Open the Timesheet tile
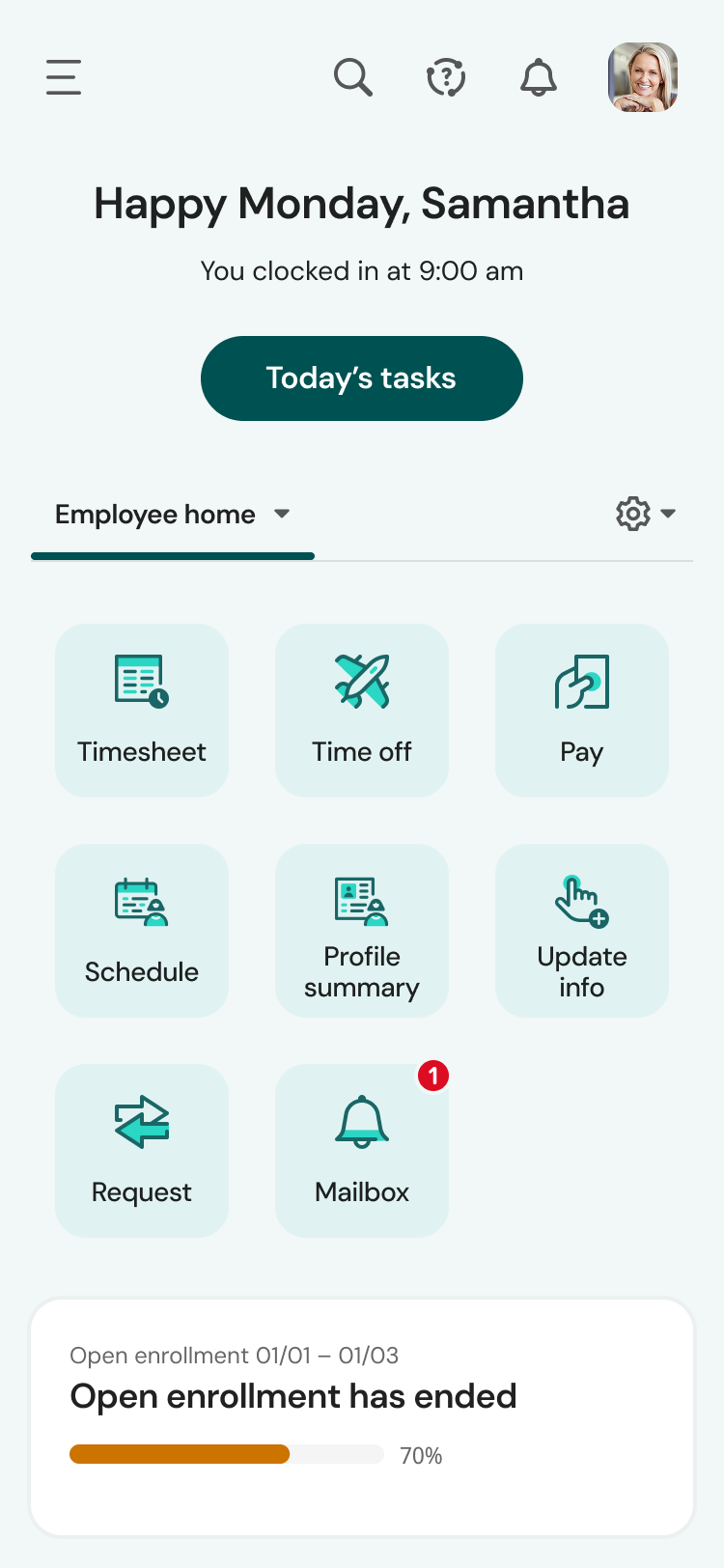724x1568 pixels. 142,711
